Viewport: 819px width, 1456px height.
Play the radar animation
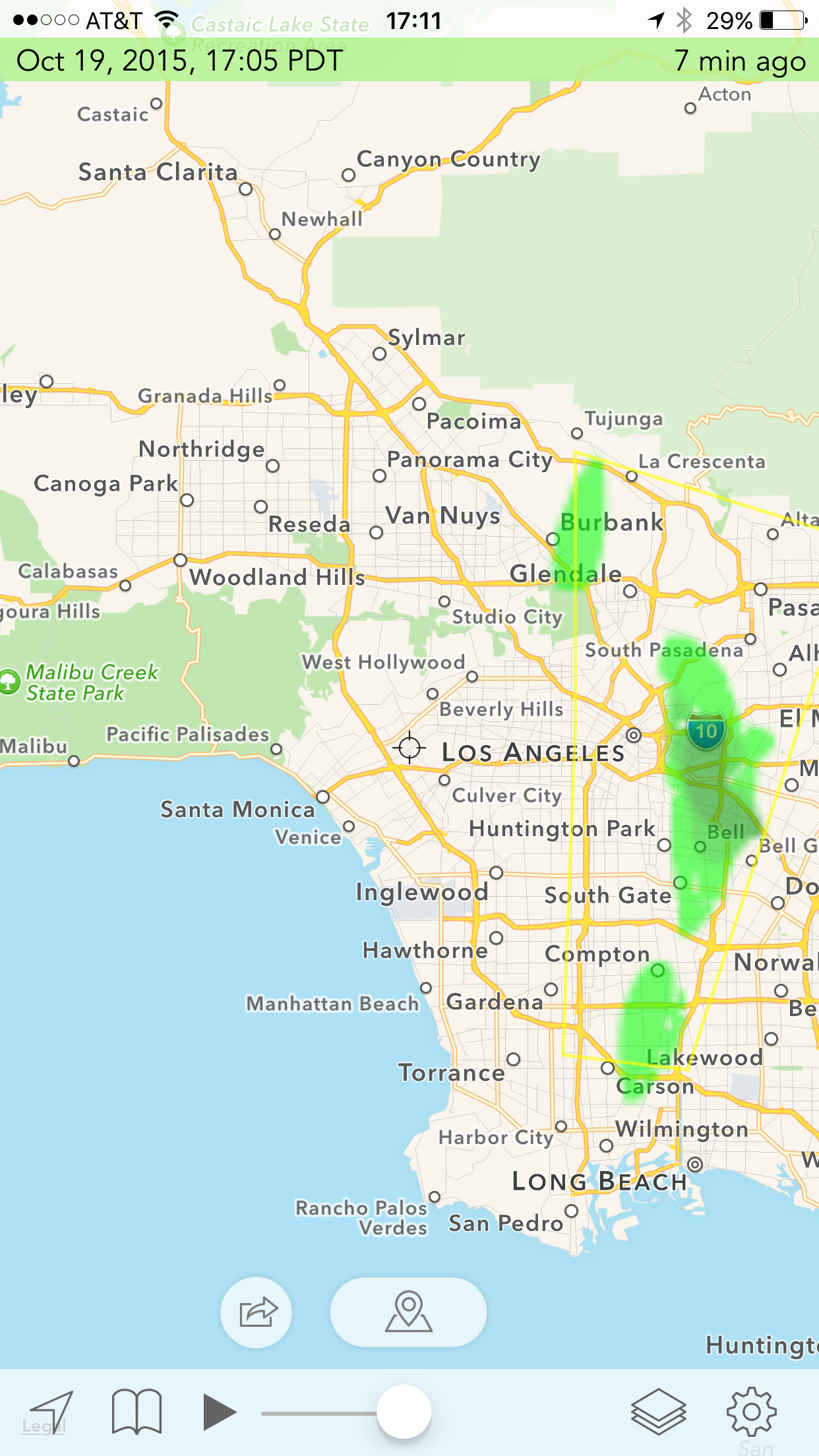(x=219, y=1412)
